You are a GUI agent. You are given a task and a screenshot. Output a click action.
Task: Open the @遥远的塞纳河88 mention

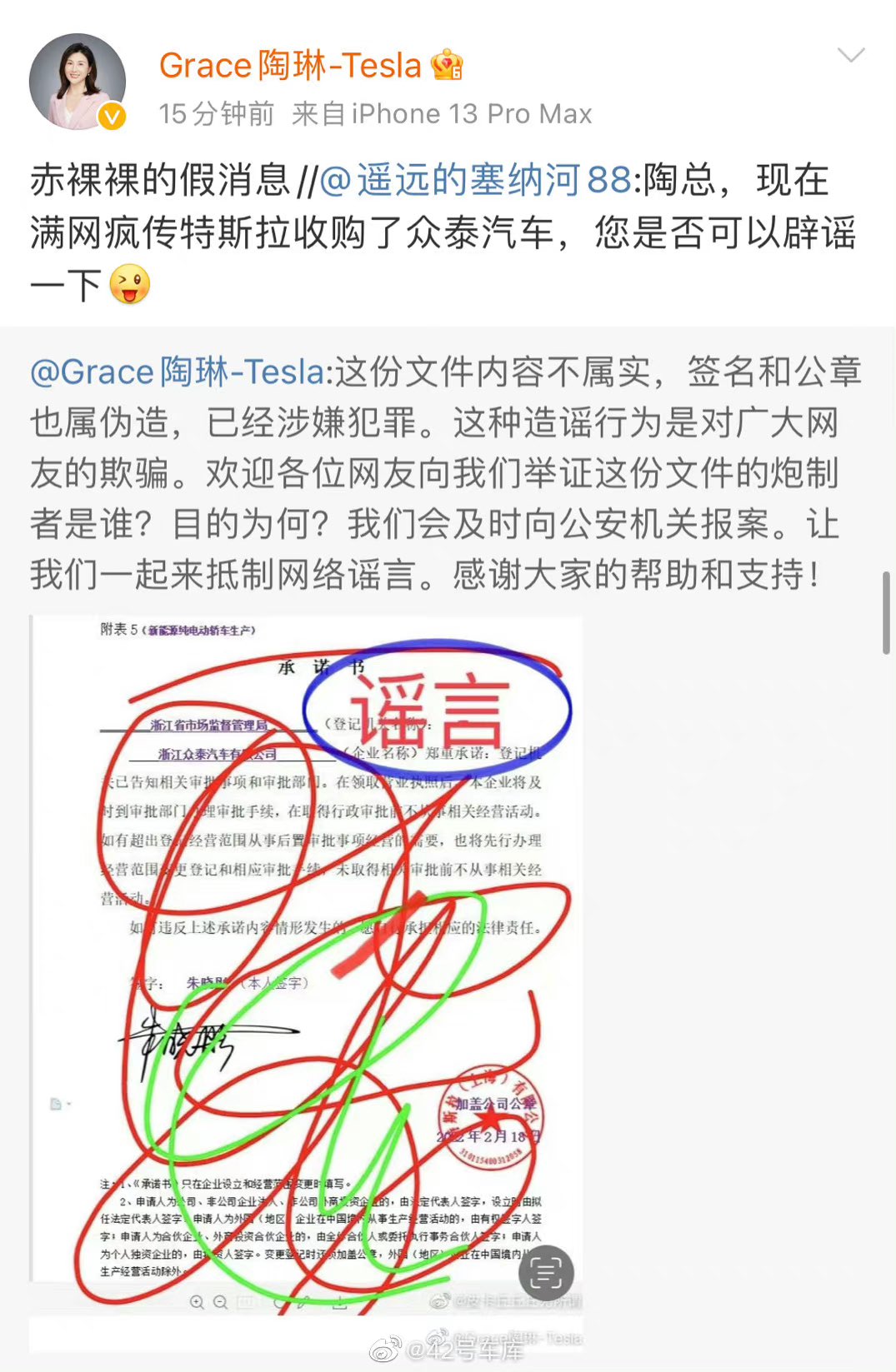click(x=475, y=180)
